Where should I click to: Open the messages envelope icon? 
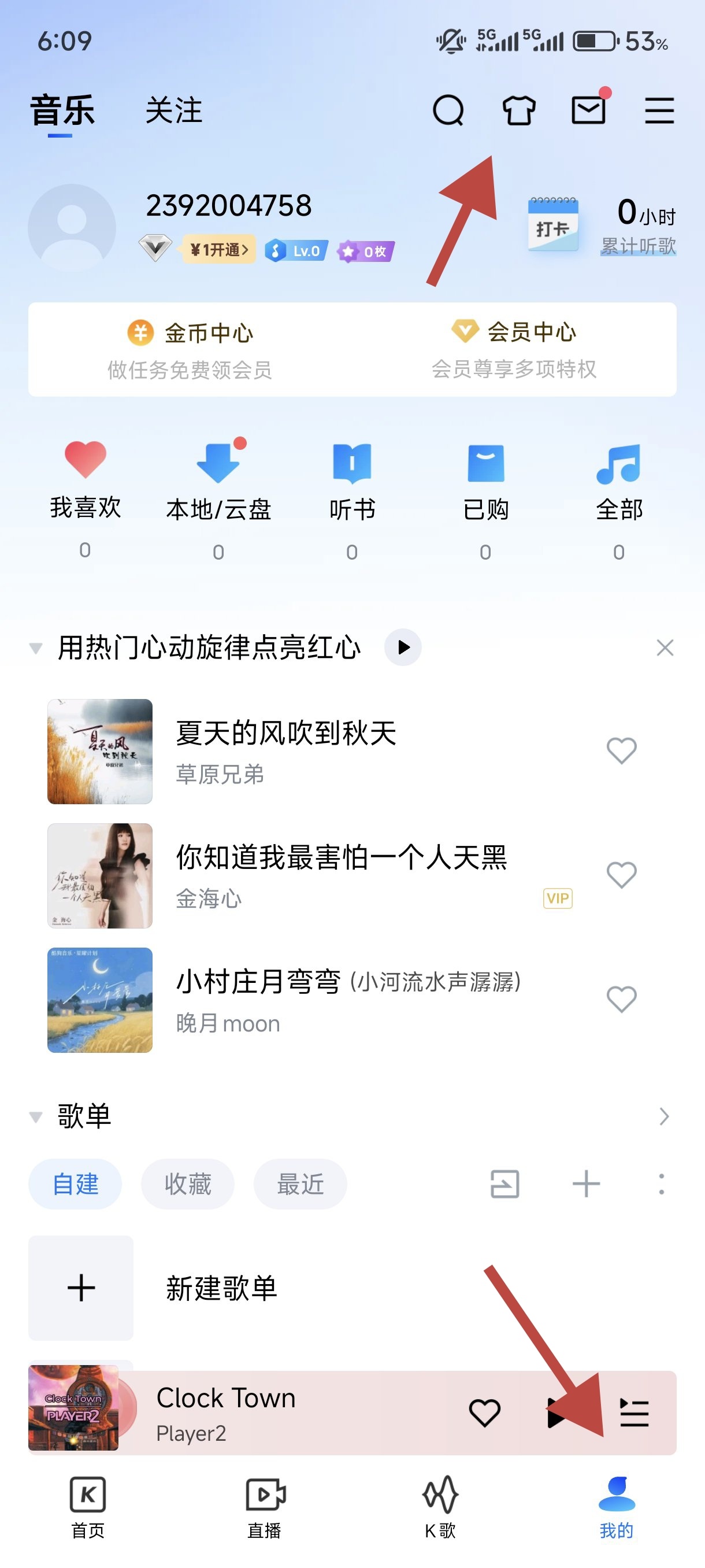[588, 111]
